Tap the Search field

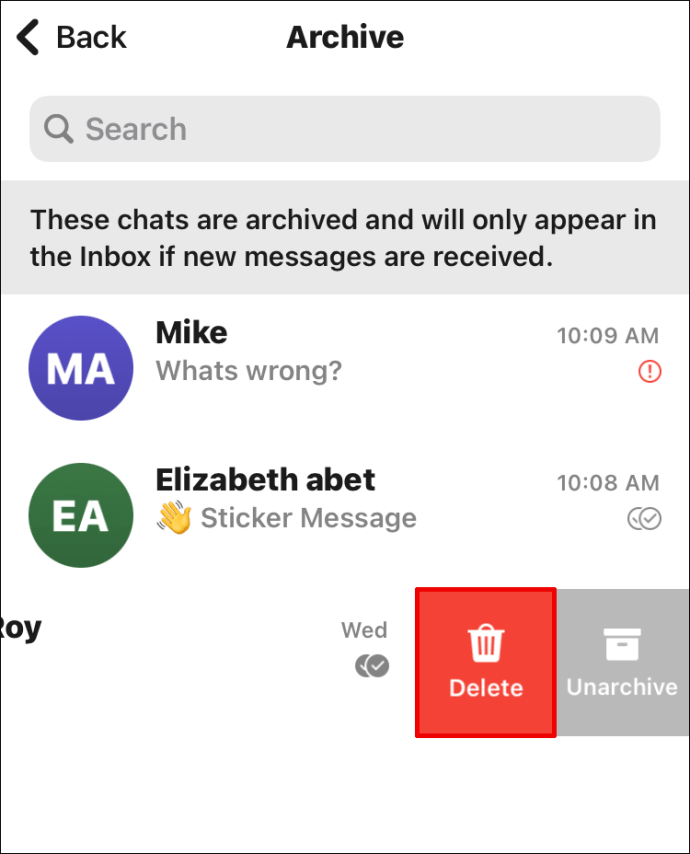pyautogui.click(x=344, y=129)
